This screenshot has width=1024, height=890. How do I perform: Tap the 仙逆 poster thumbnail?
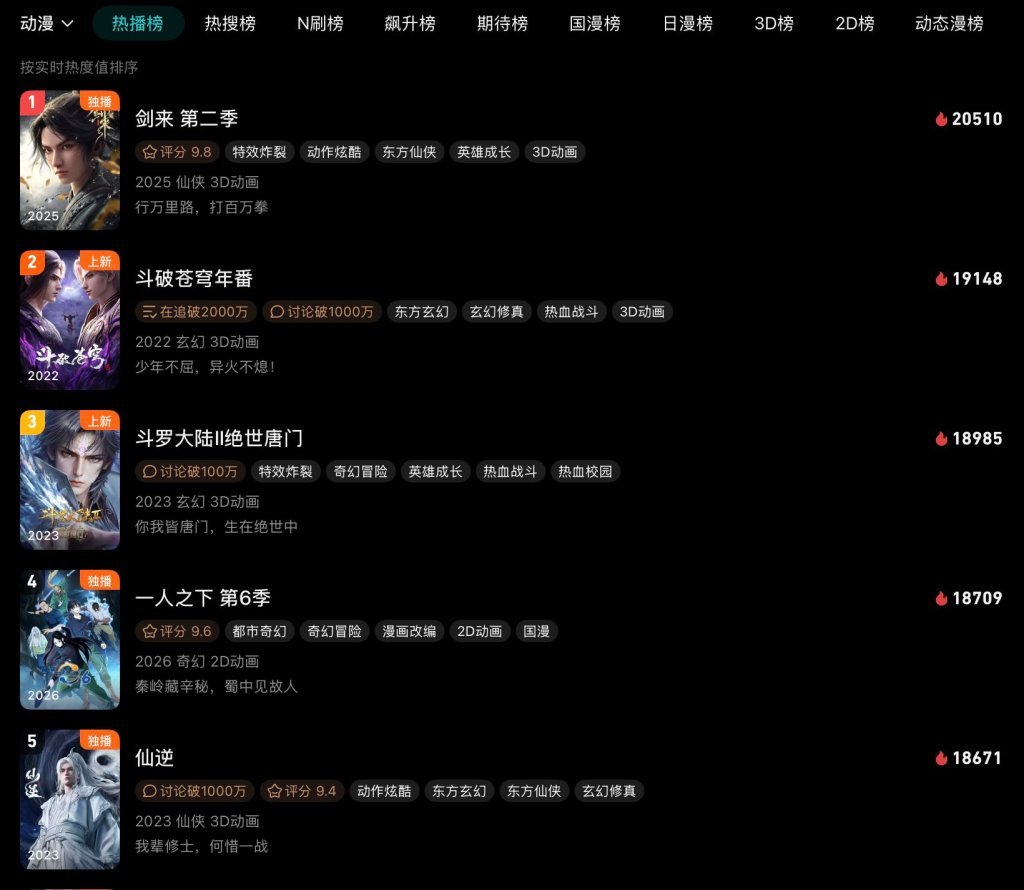click(x=70, y=799)
